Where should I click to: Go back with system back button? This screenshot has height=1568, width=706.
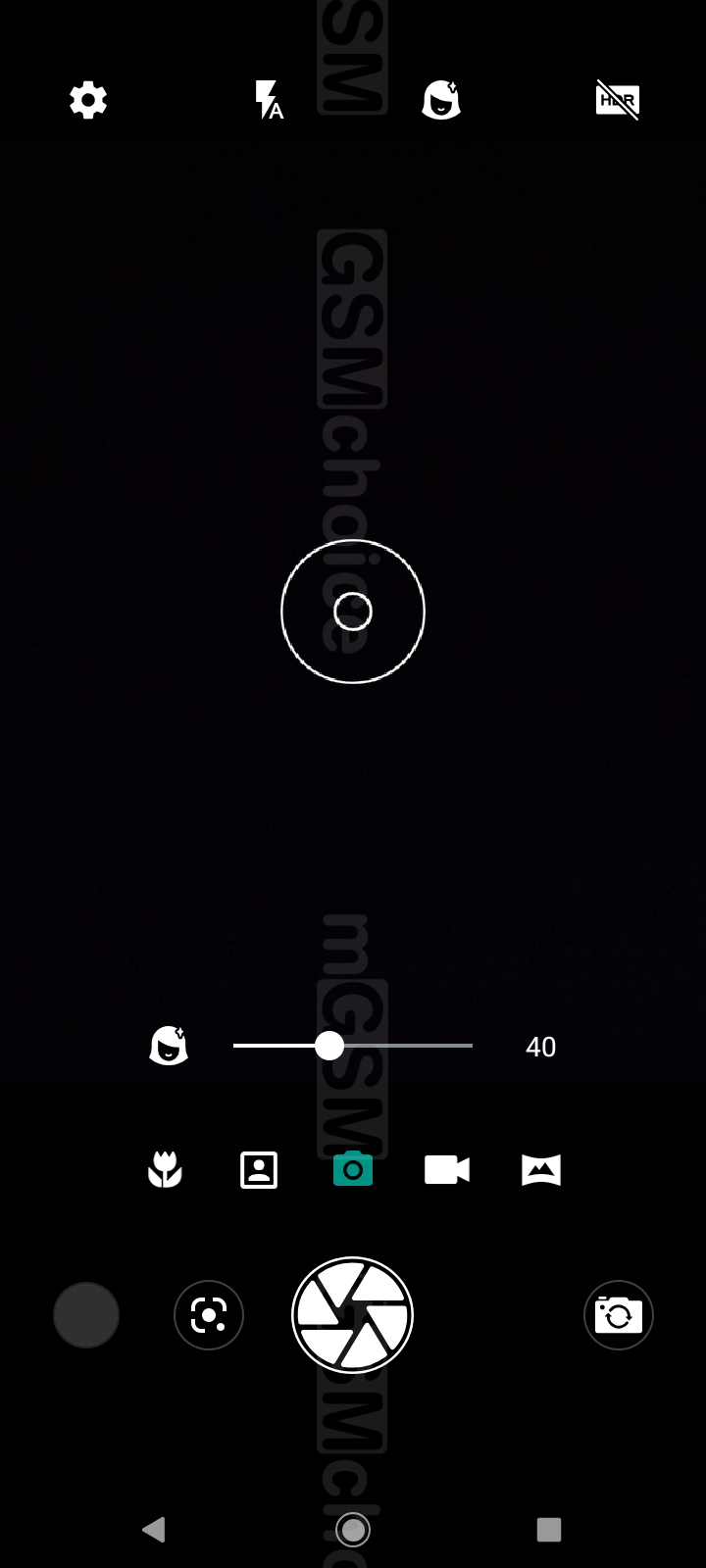pos(154,1529)
